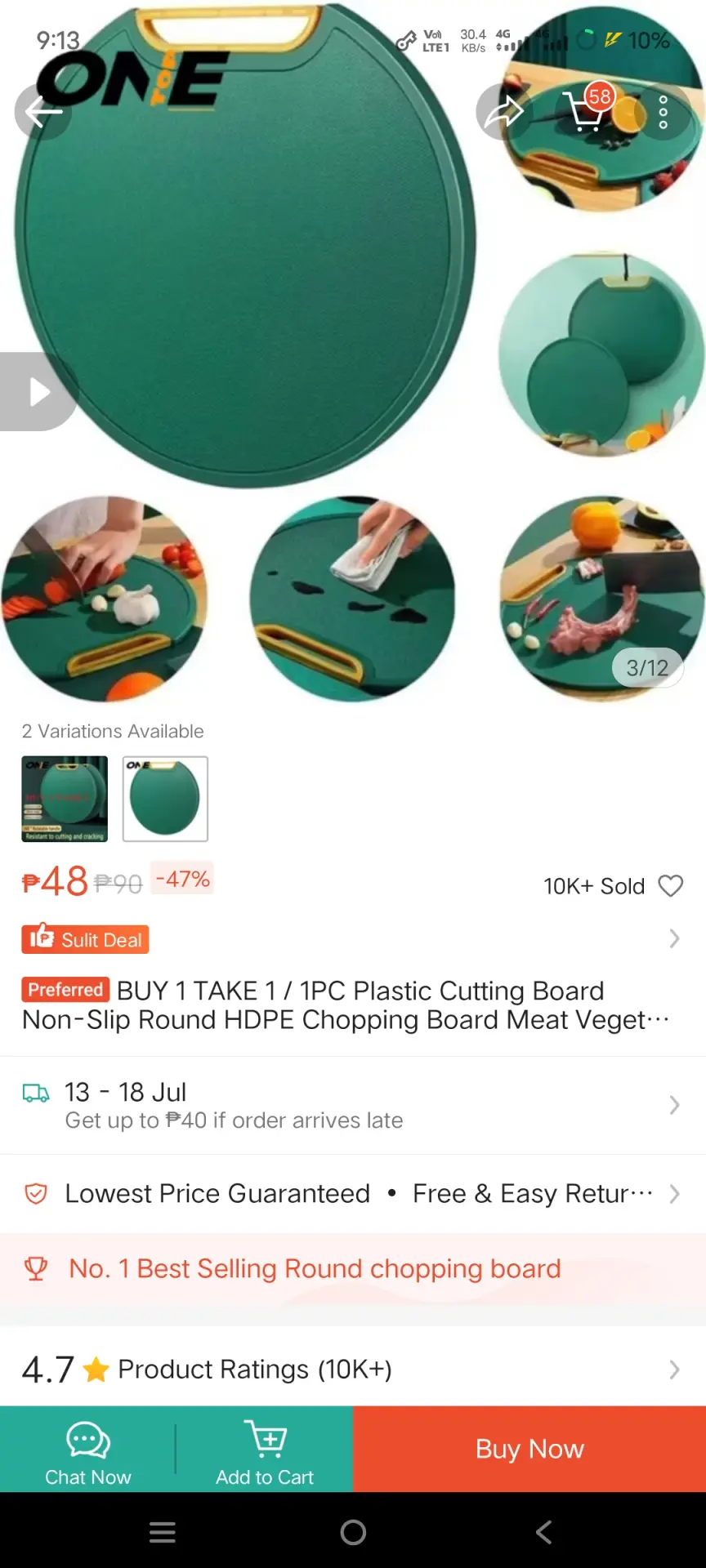
Task: Select the second plain green board variation
Action: pyautogui.click(x=165, y=799)
